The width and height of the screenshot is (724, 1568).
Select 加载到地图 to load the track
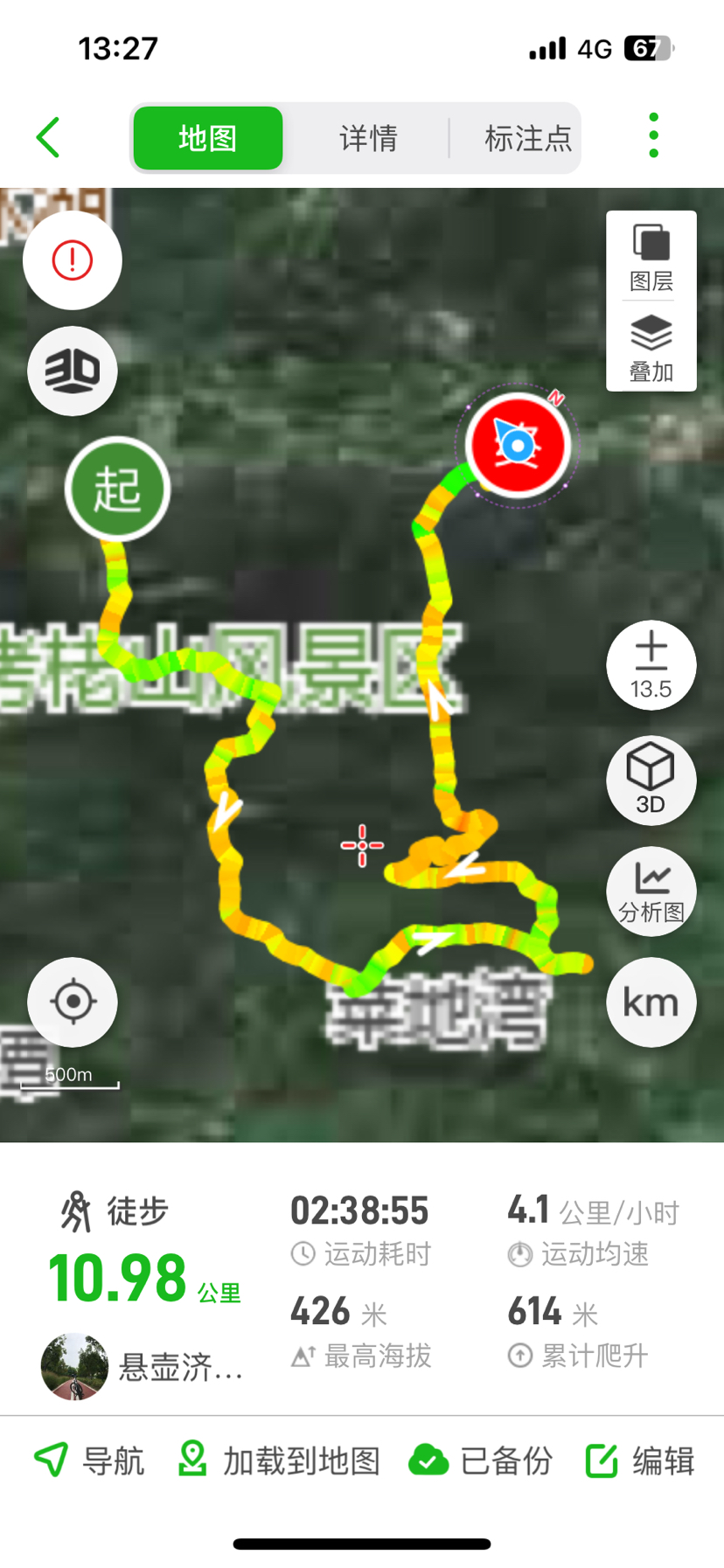[280, 1460]
